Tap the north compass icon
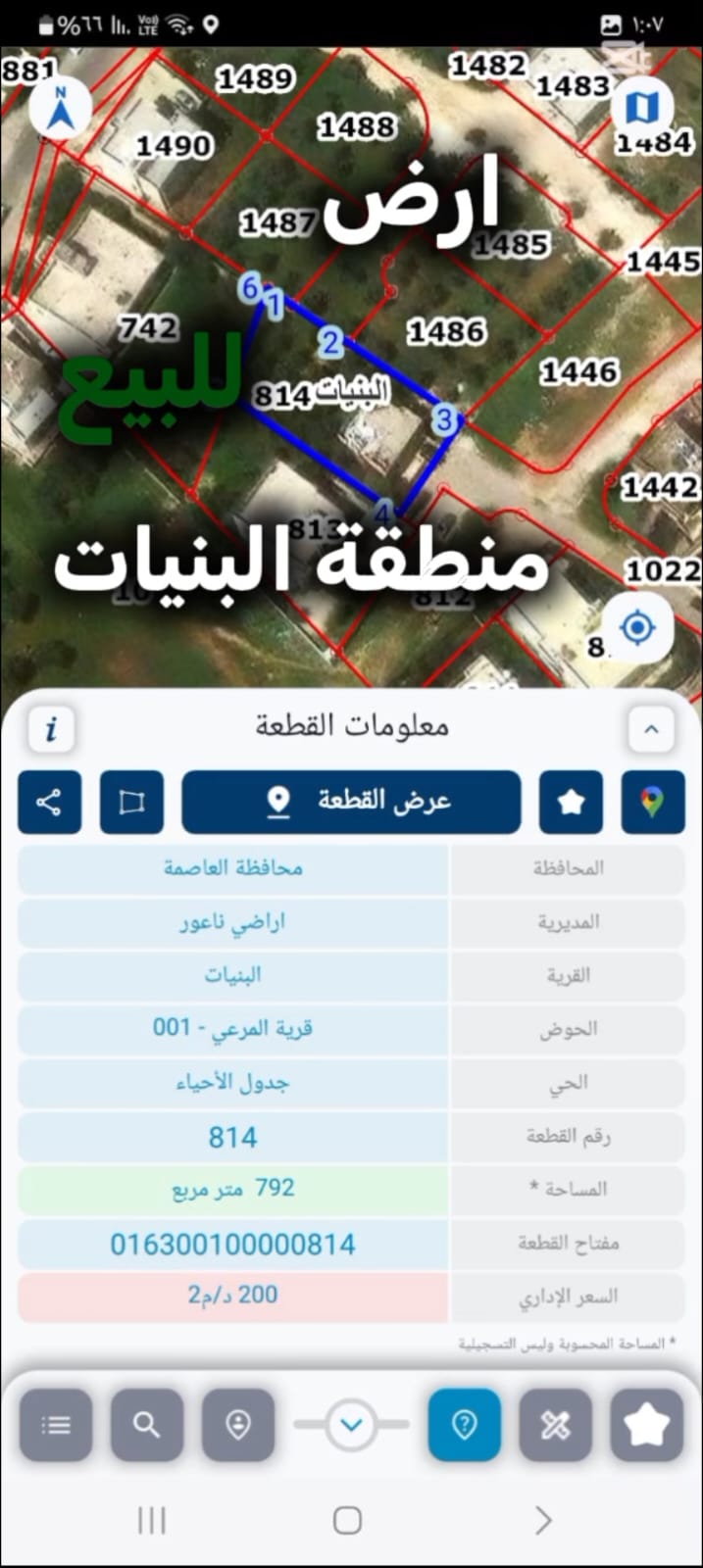Viewport: 703px width, 1568px height. (x=60, y=109)
